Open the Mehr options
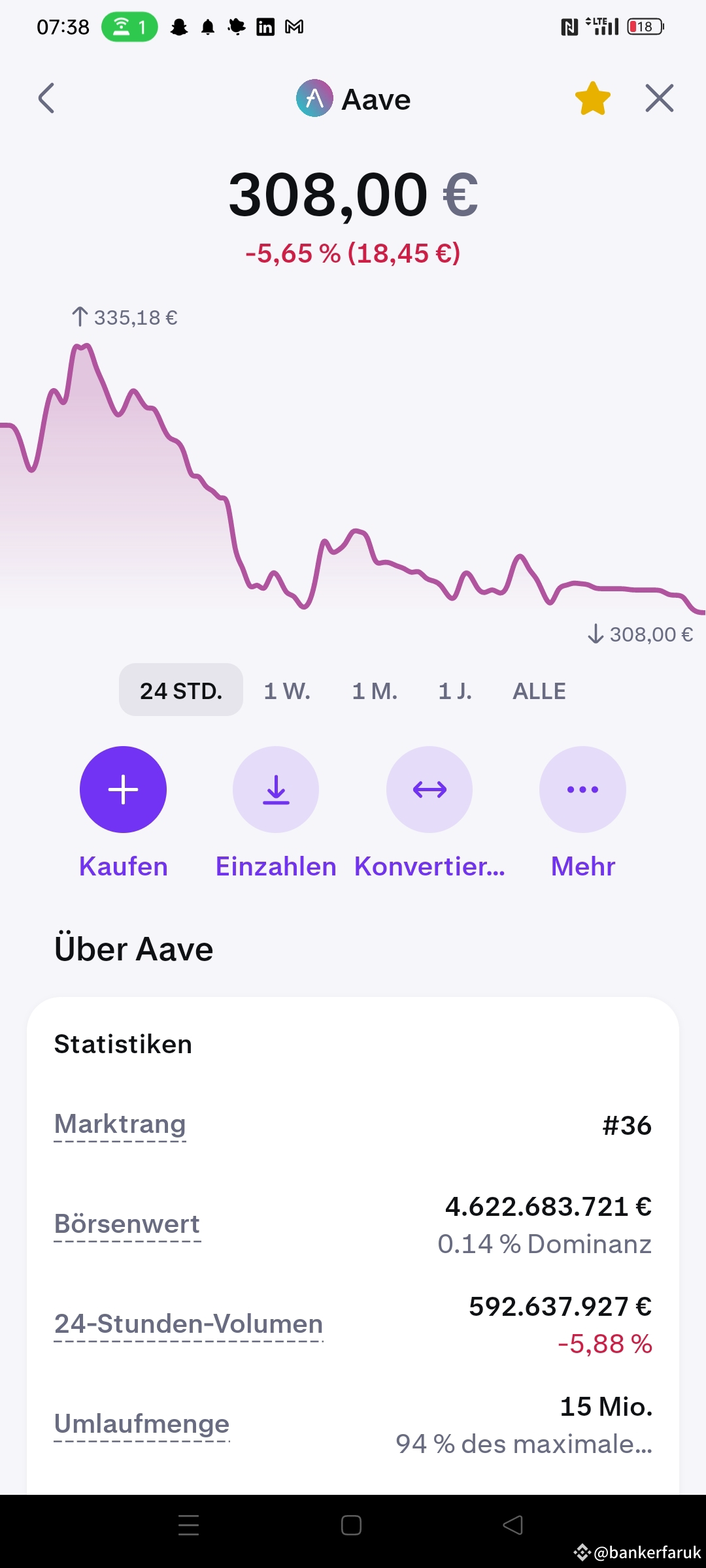The image size is (706, 1568). pyautogui.click(x=582, y=789)
